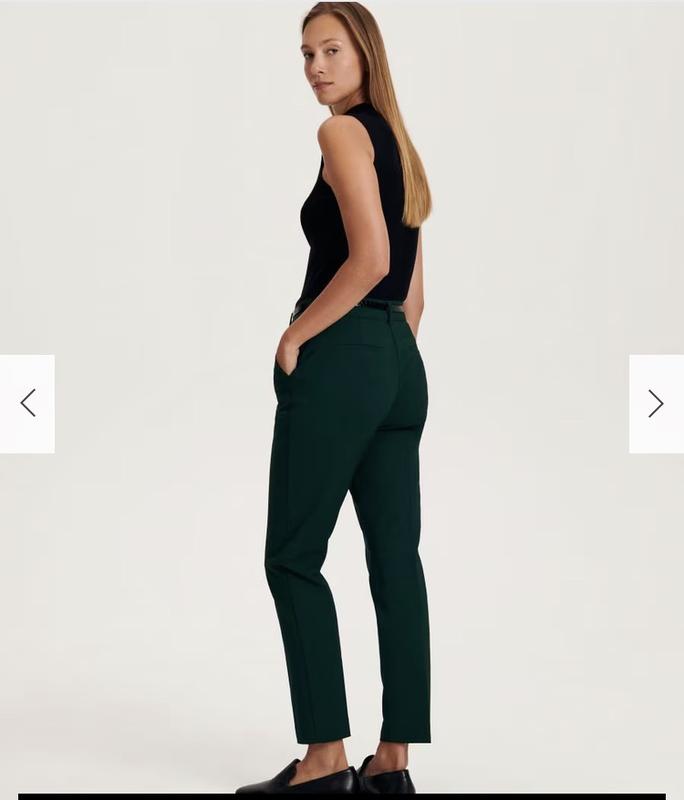Go to the previous product photo
Screen dimensions: 684x800
coord(27,404)
